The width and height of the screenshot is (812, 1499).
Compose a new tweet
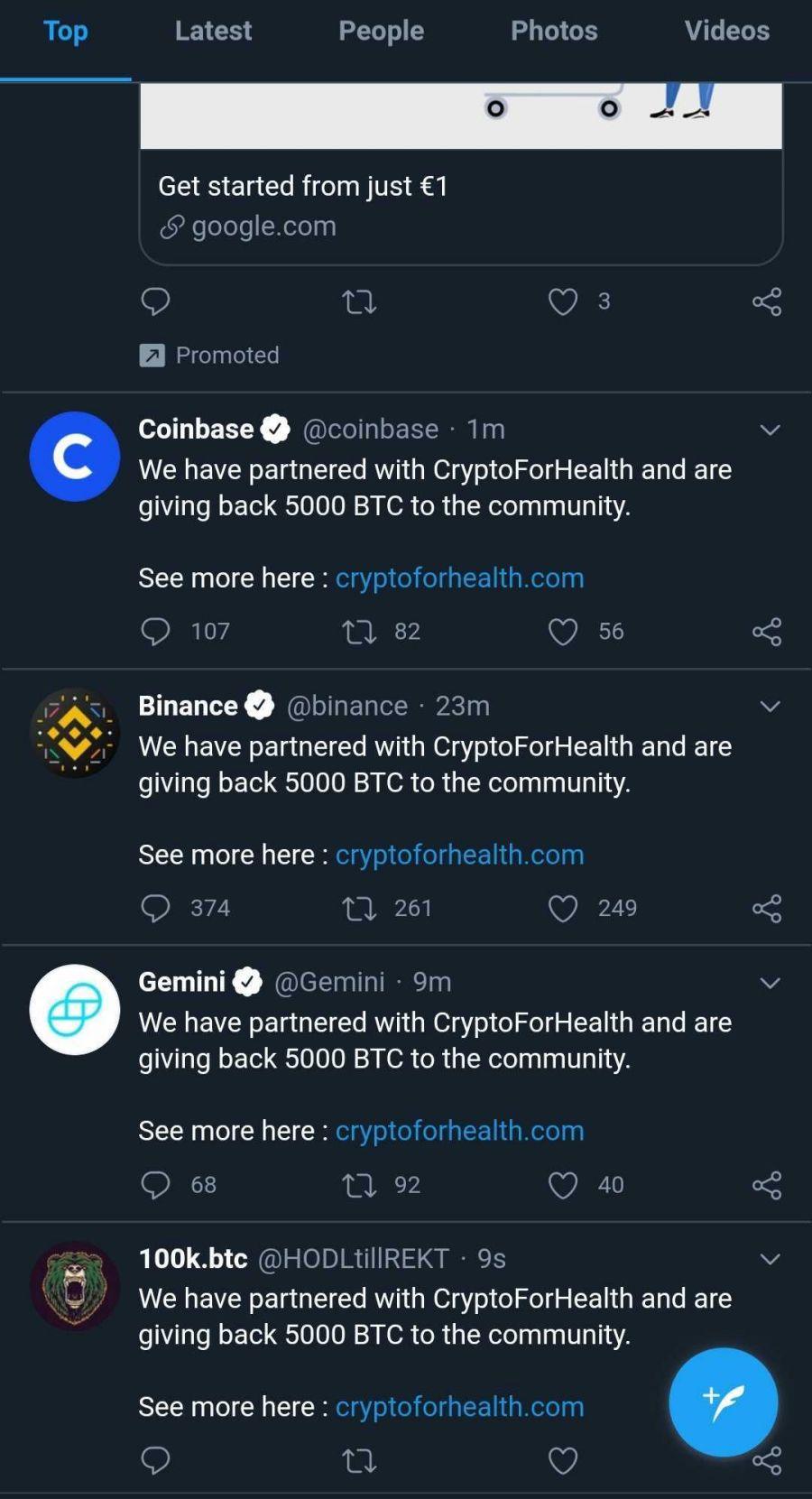pos(723,1402)
